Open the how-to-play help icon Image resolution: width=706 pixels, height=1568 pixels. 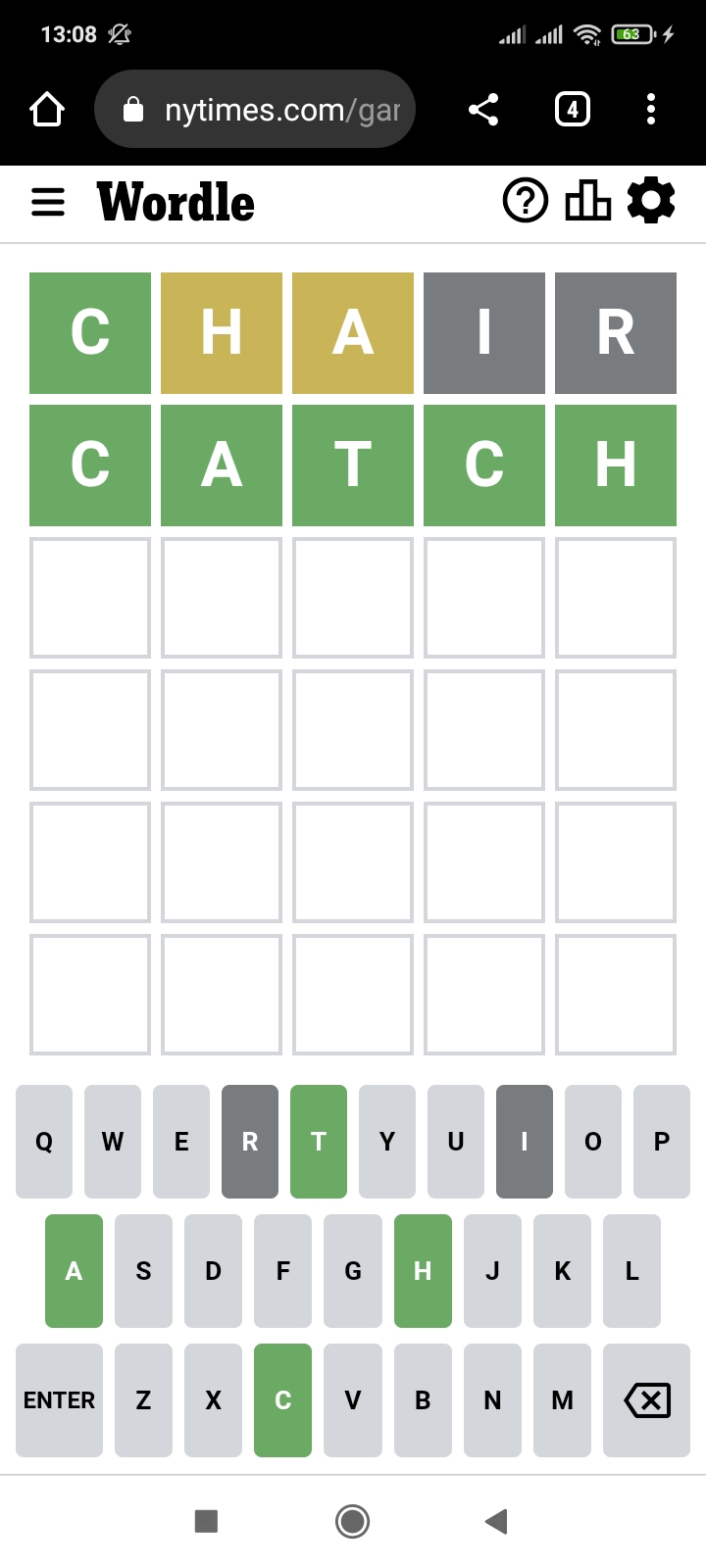click(x=526, y=201)
